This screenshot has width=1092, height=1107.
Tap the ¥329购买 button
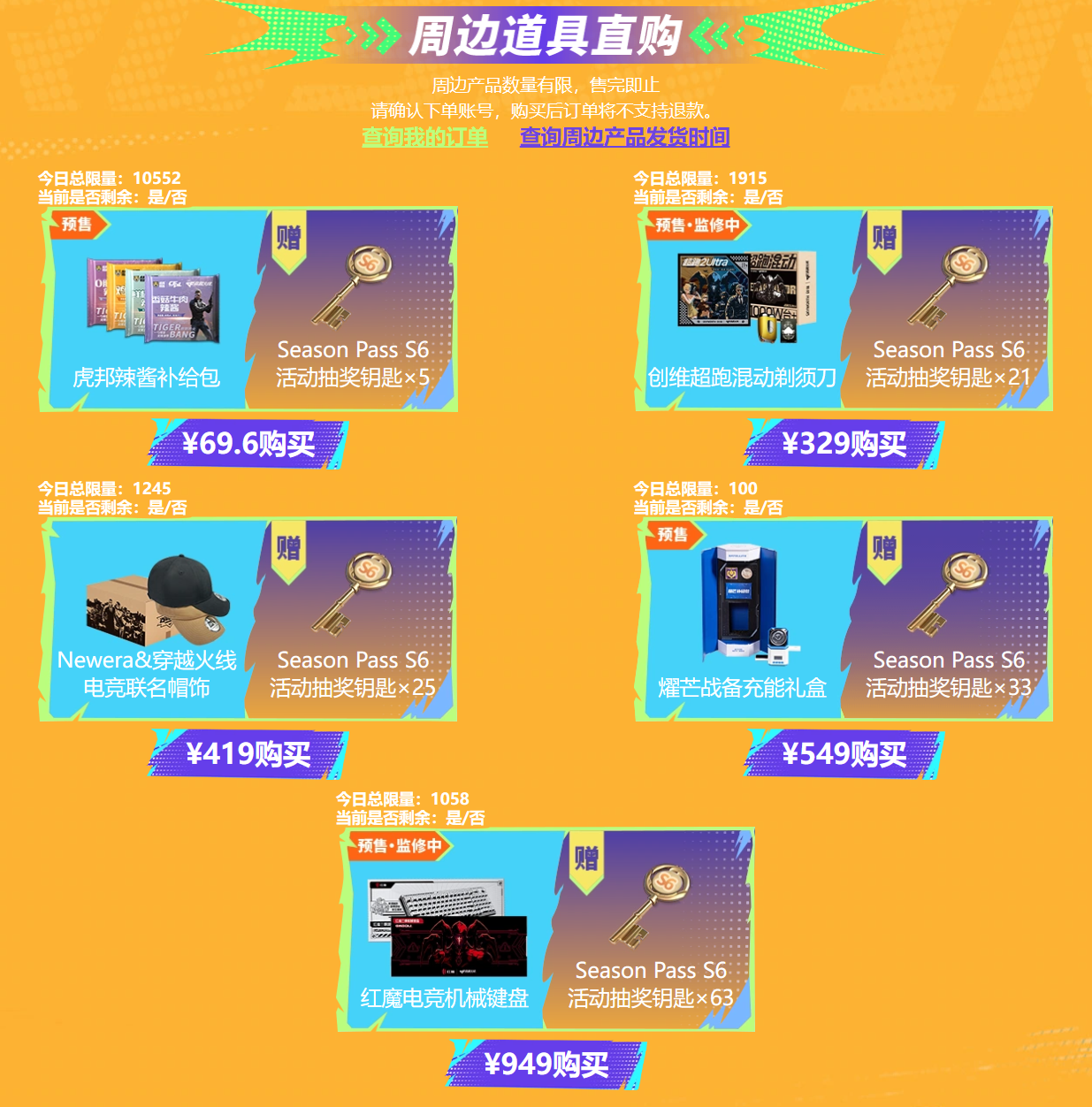click(x=844, y=443)
